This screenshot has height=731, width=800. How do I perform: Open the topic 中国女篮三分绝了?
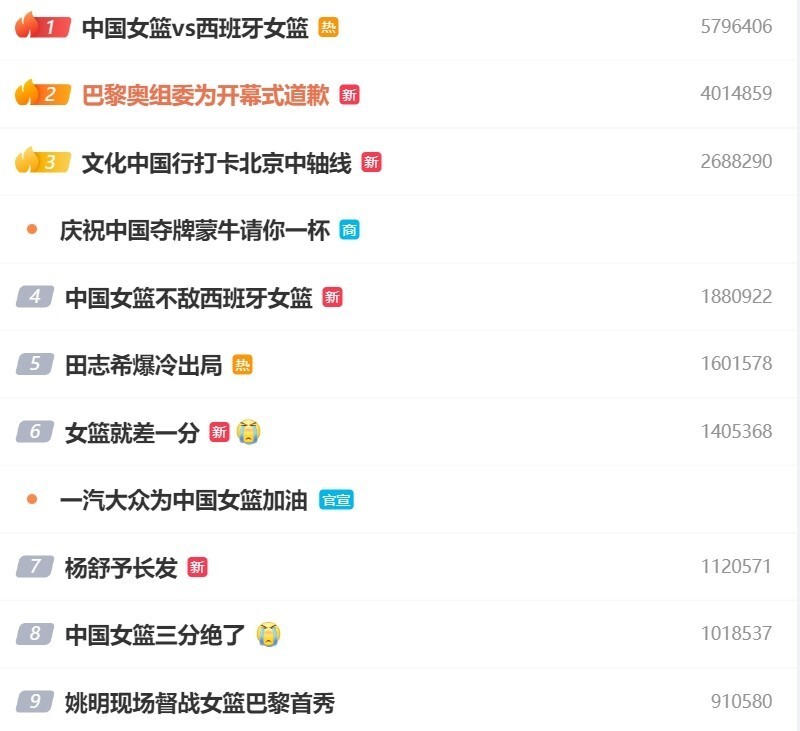point(155,635)
